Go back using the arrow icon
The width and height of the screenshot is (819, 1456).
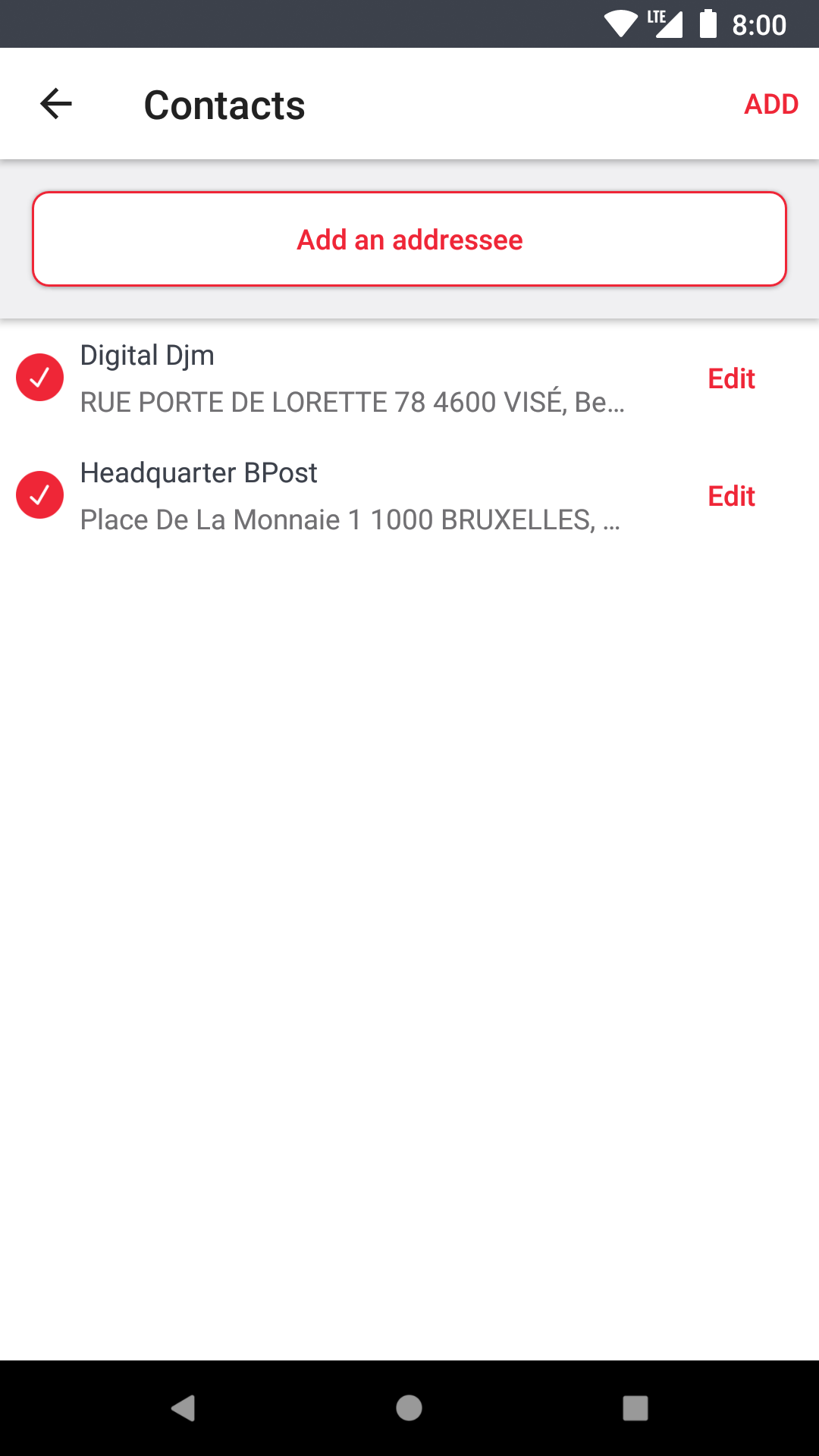point(56,104)
